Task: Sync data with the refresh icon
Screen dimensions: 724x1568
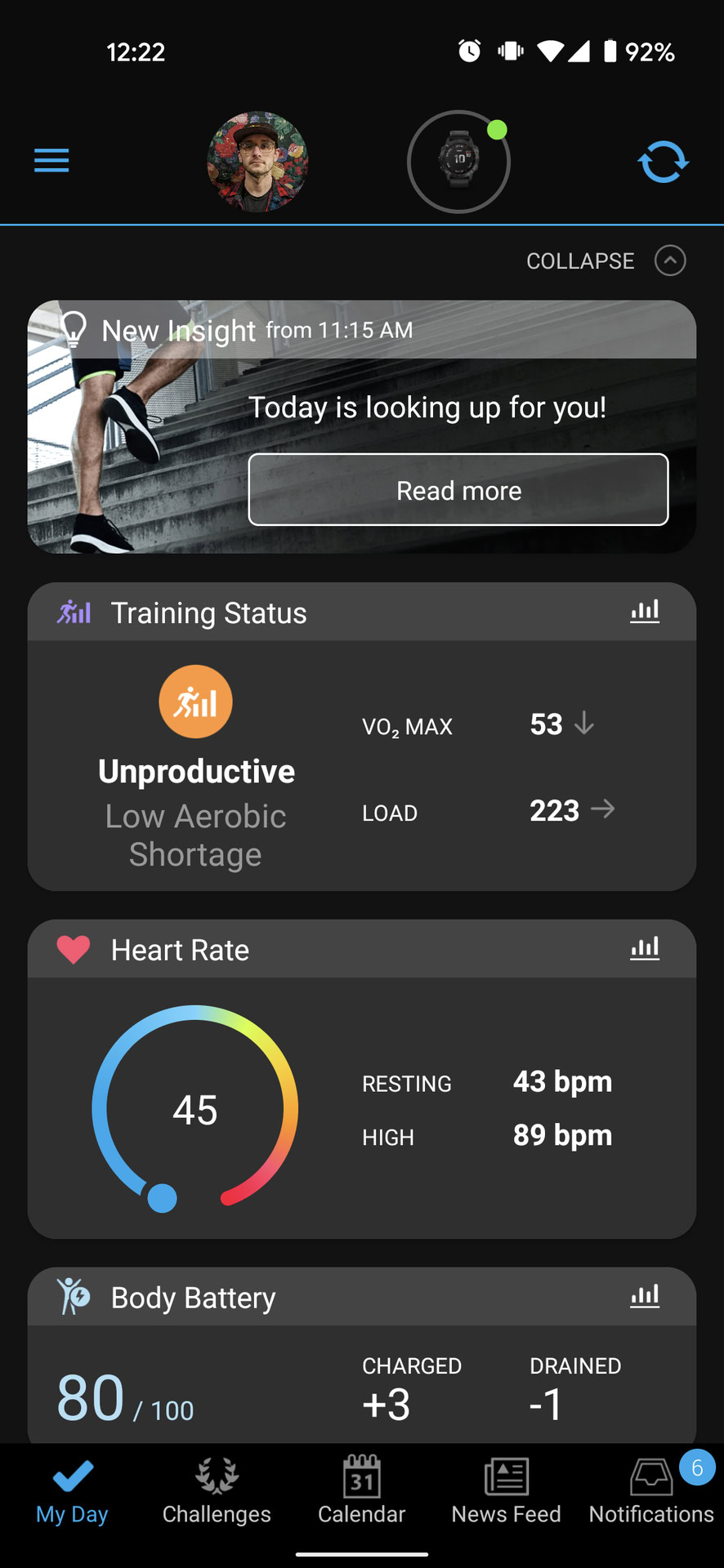Action: (663, 162)
